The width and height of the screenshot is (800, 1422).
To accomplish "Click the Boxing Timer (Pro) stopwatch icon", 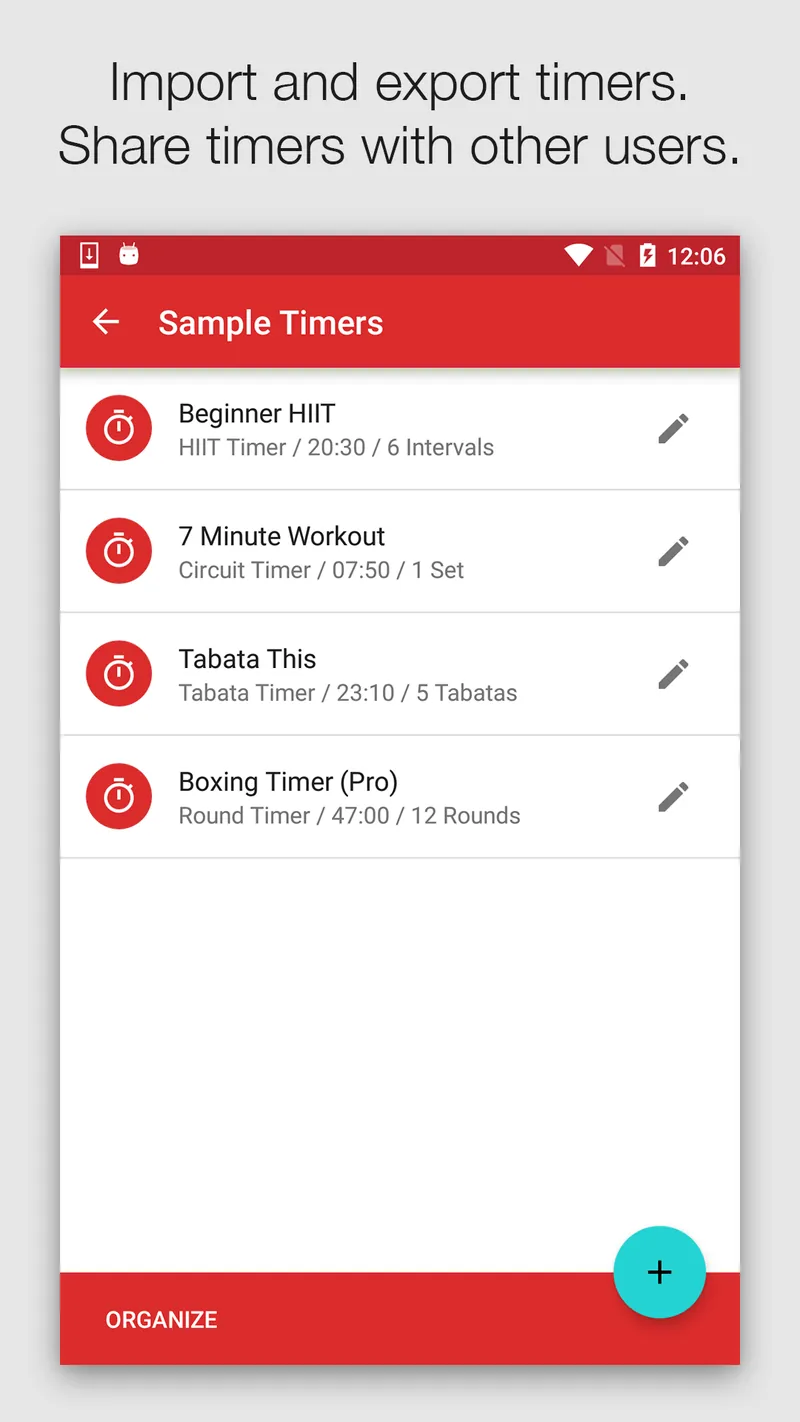I will [119, 796].
